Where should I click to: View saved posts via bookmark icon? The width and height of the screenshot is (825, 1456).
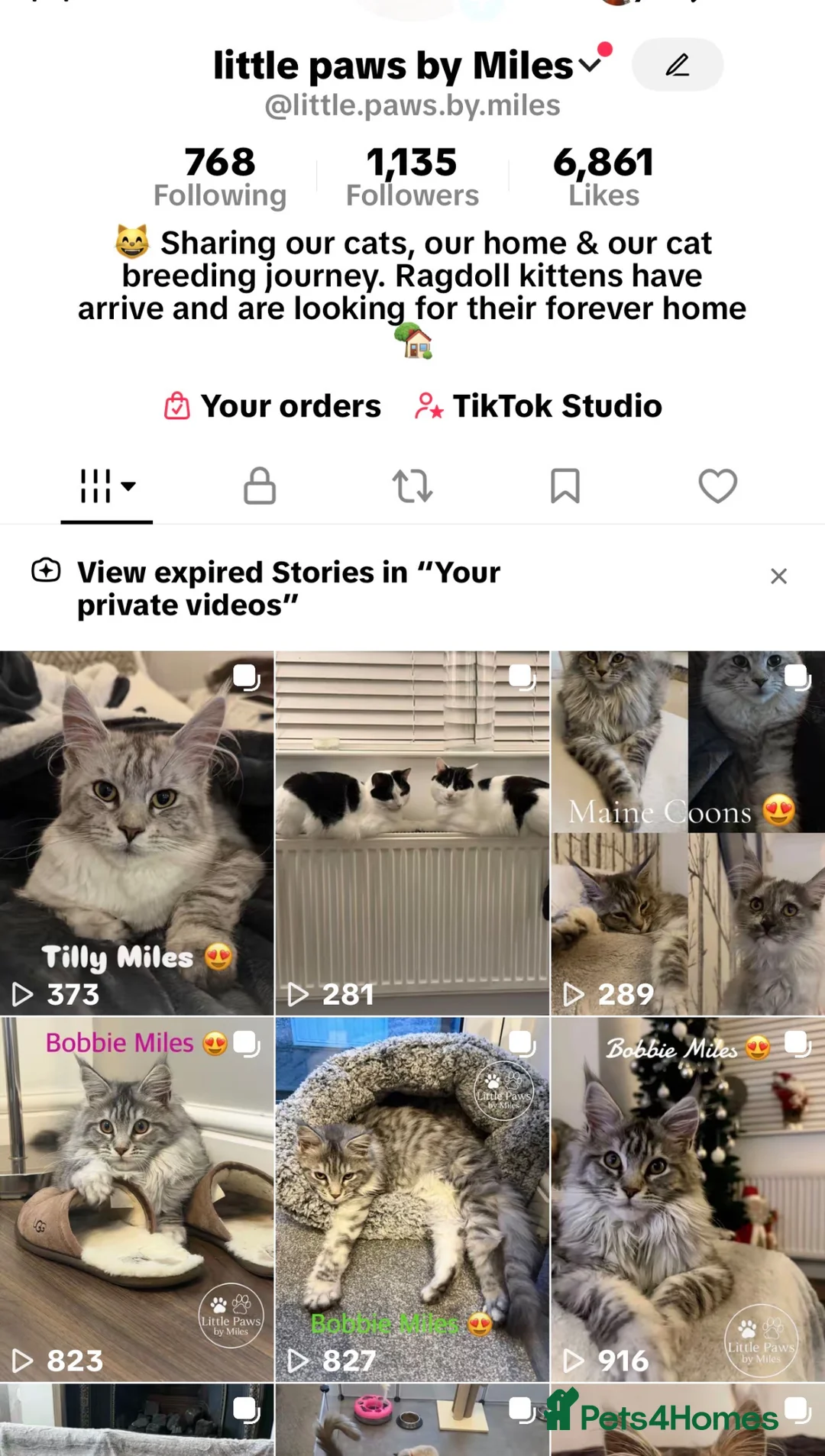pyautogui.click(x=565, y=486)
